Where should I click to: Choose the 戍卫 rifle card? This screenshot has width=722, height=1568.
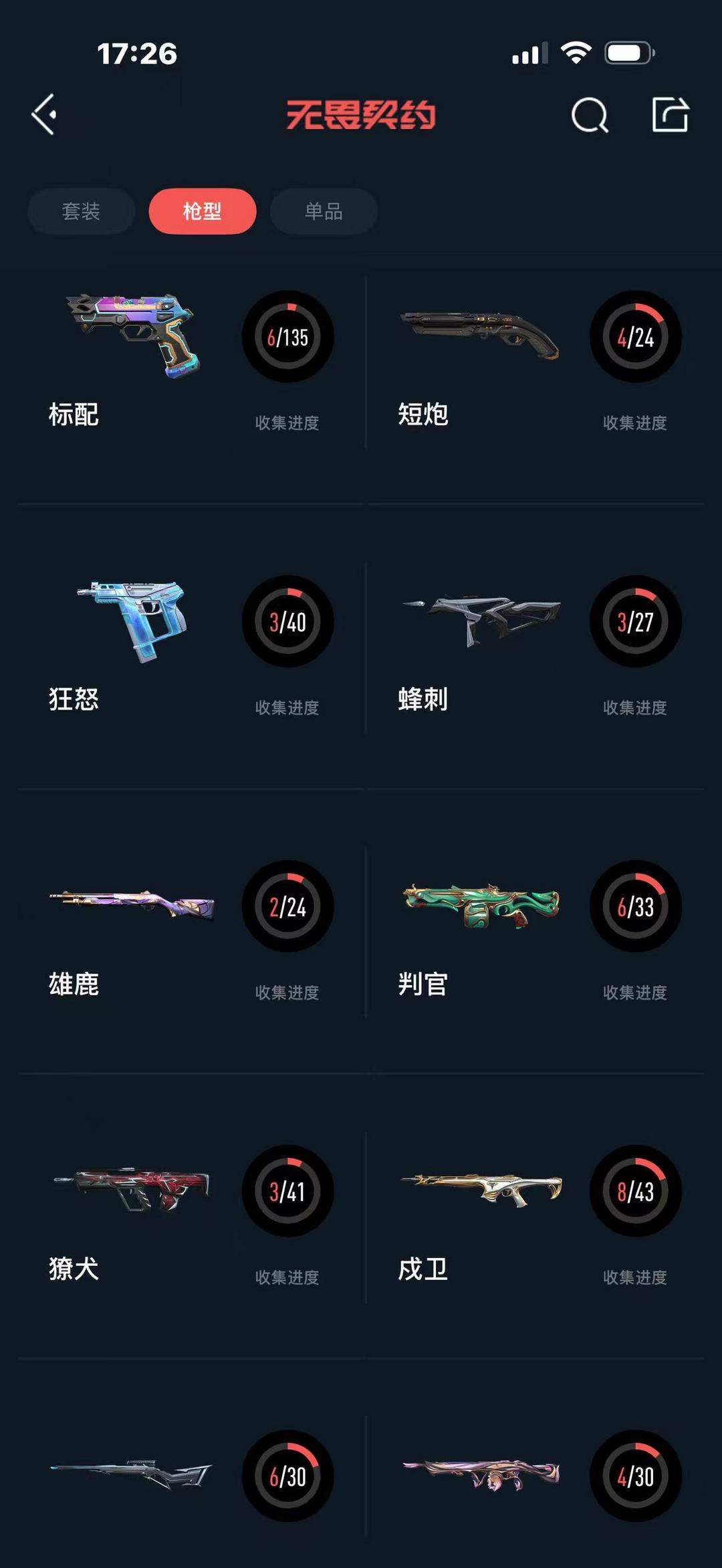[x=538, y=1216]
